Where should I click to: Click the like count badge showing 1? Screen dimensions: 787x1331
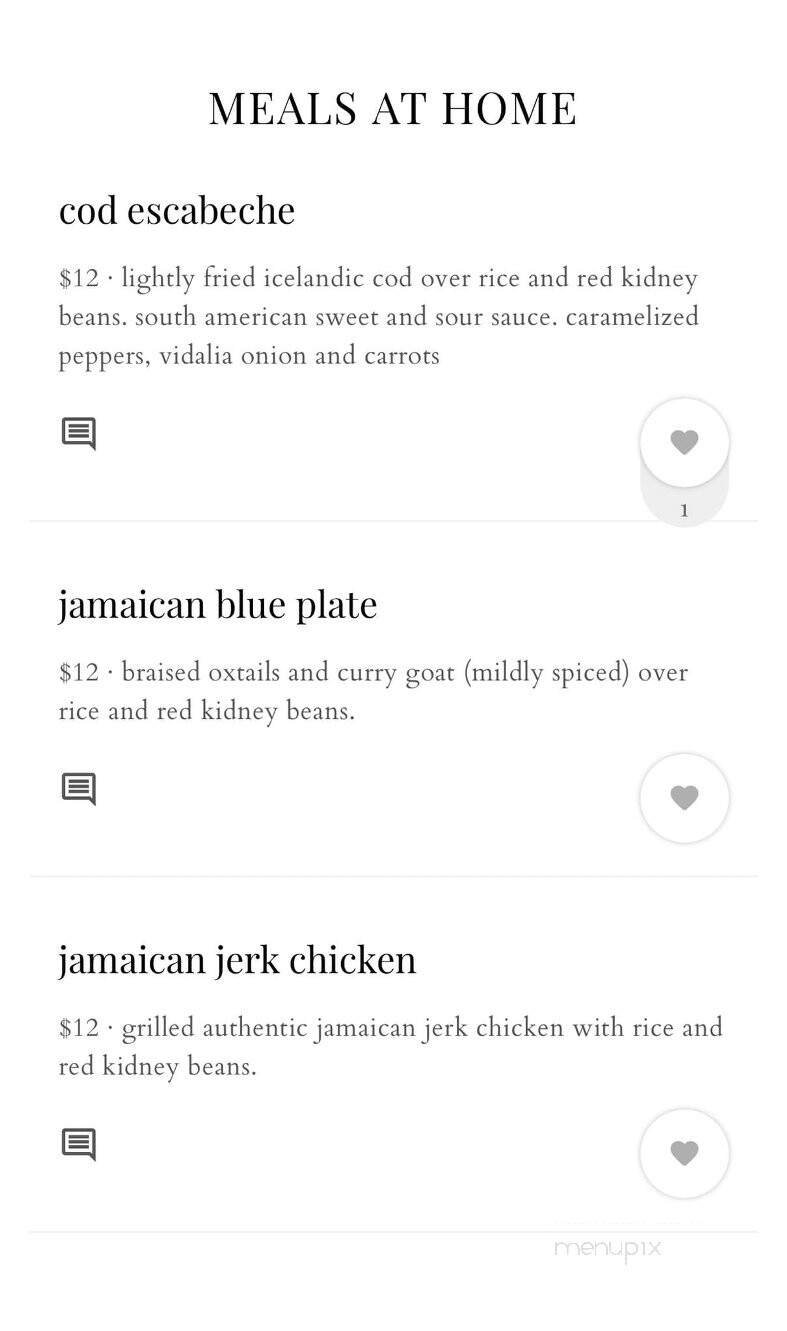pos(684,509)
